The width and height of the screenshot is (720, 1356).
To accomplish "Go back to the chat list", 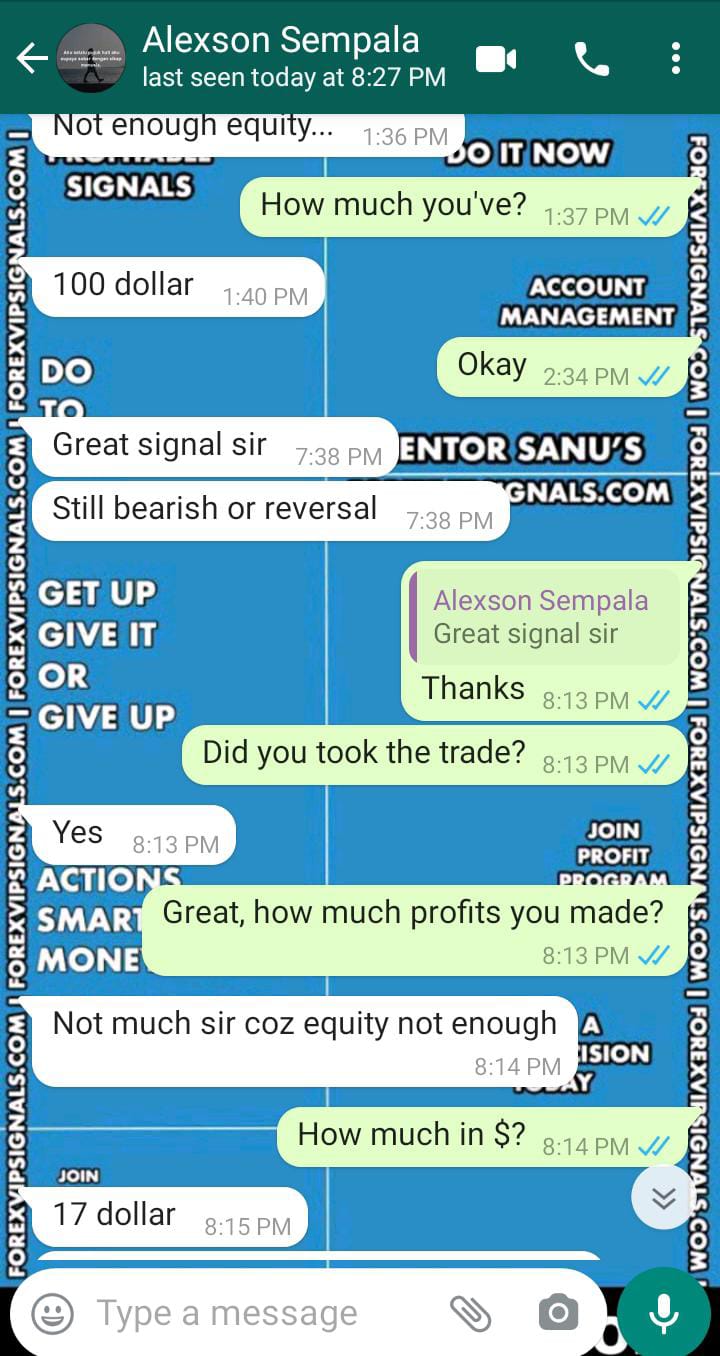I will [x=31, y=59].
